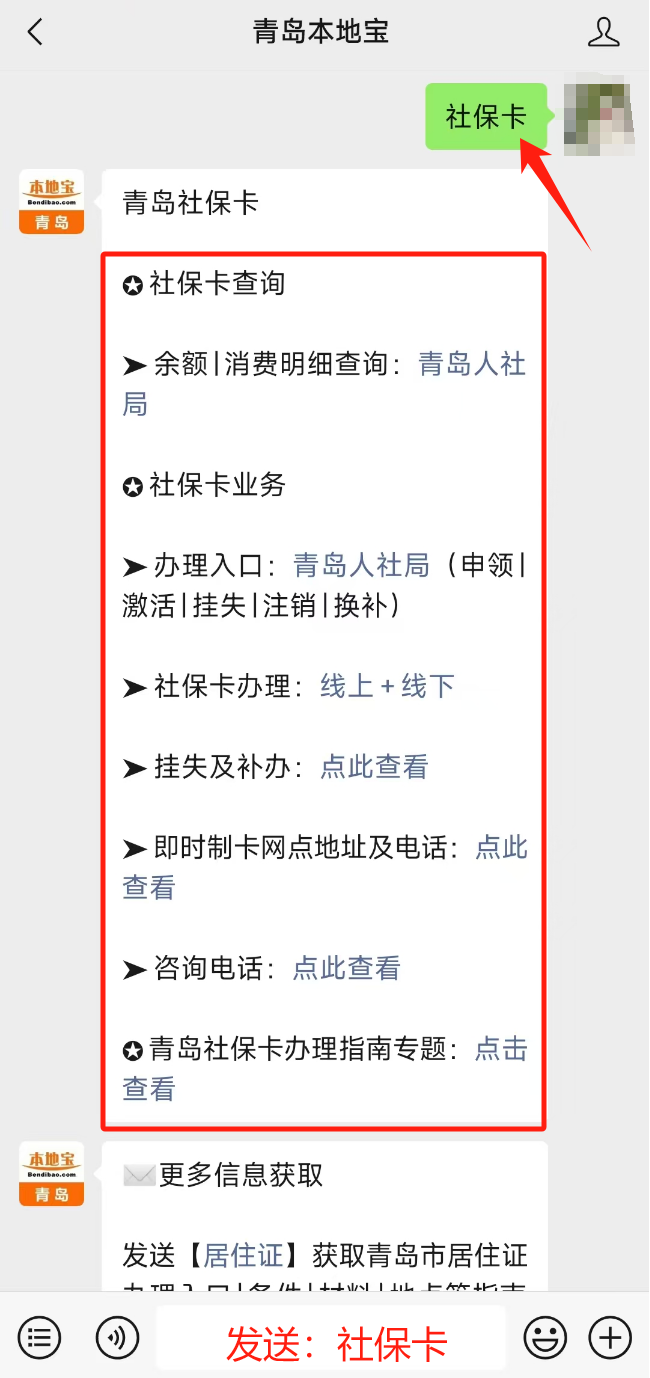The image size is (650, 1378).
Task: Switch to the account menu list icon
Action: (x=39, y=1337)
